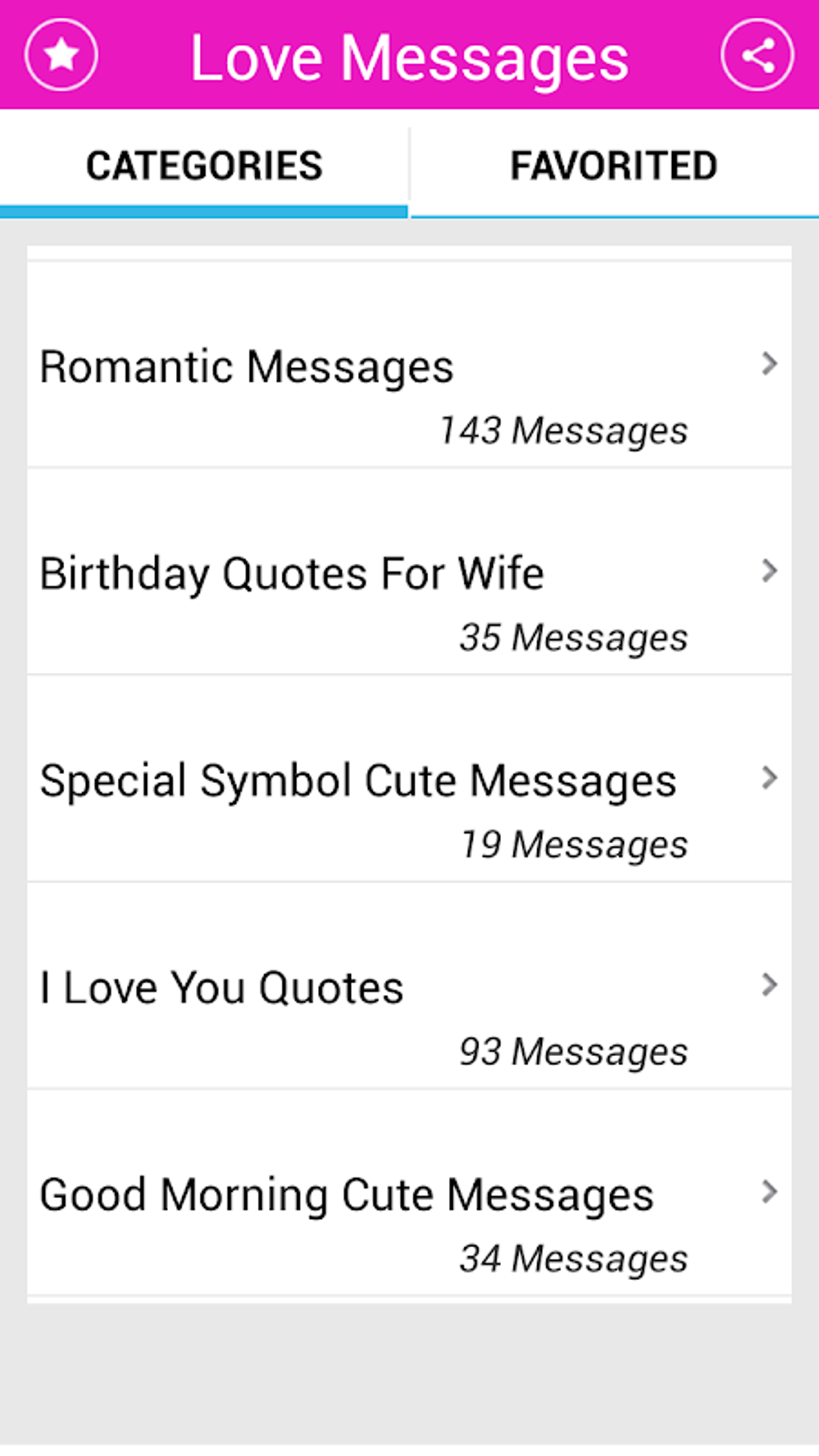
Task: Switch to the Favorited tab
Action: point(614,166)
